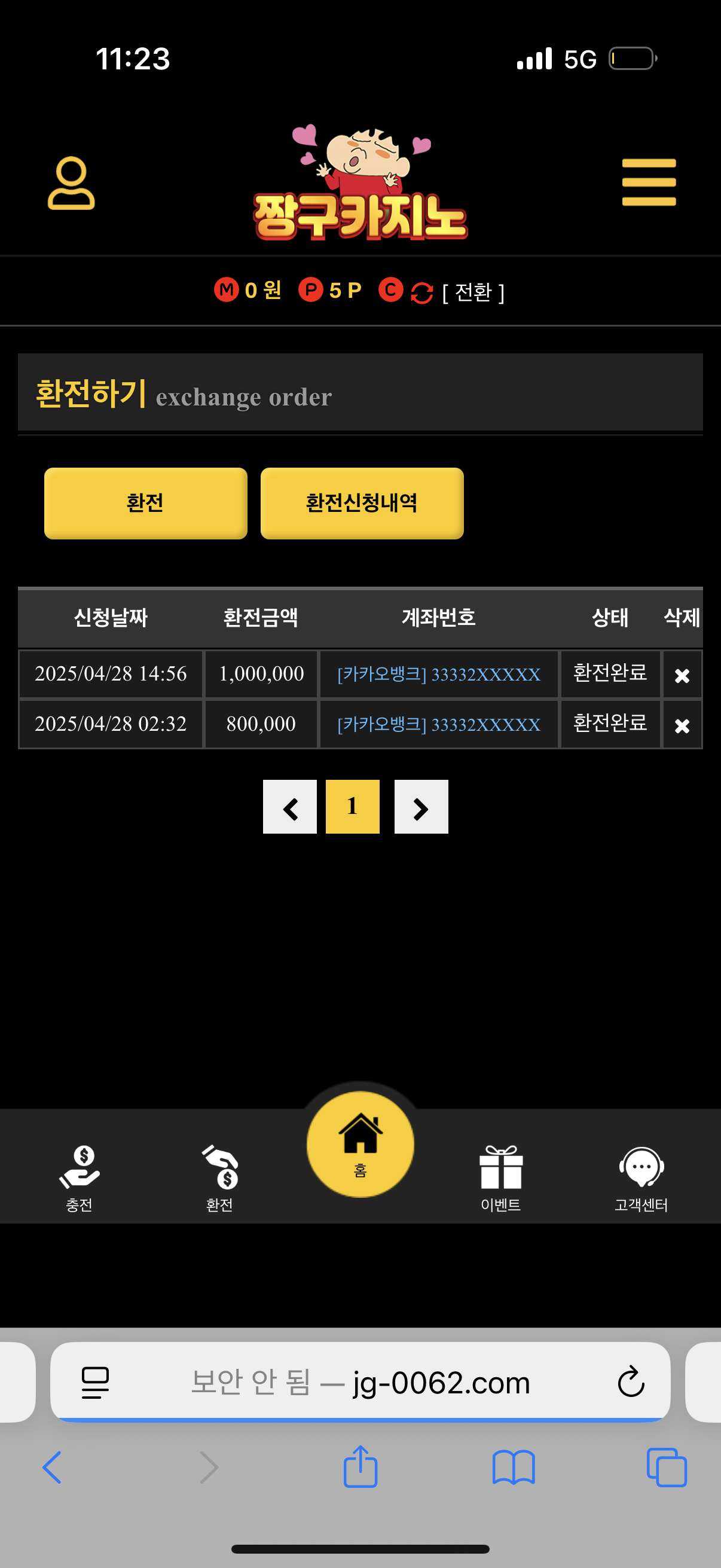Viewport: 721px width, 1568px height.
Task: Go to the previous page of results
Action: tap(289, 807)
